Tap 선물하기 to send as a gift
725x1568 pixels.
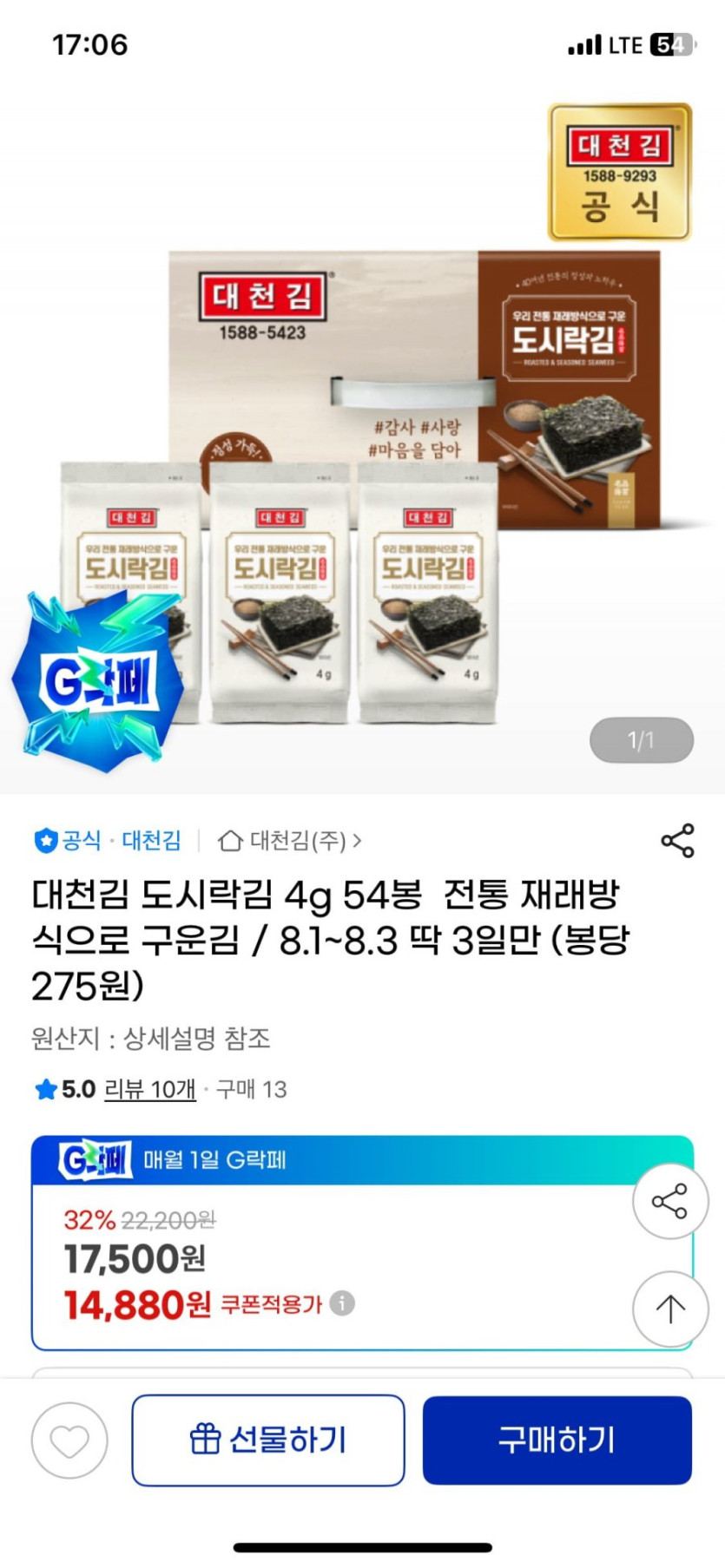(x=267, y=1440)
